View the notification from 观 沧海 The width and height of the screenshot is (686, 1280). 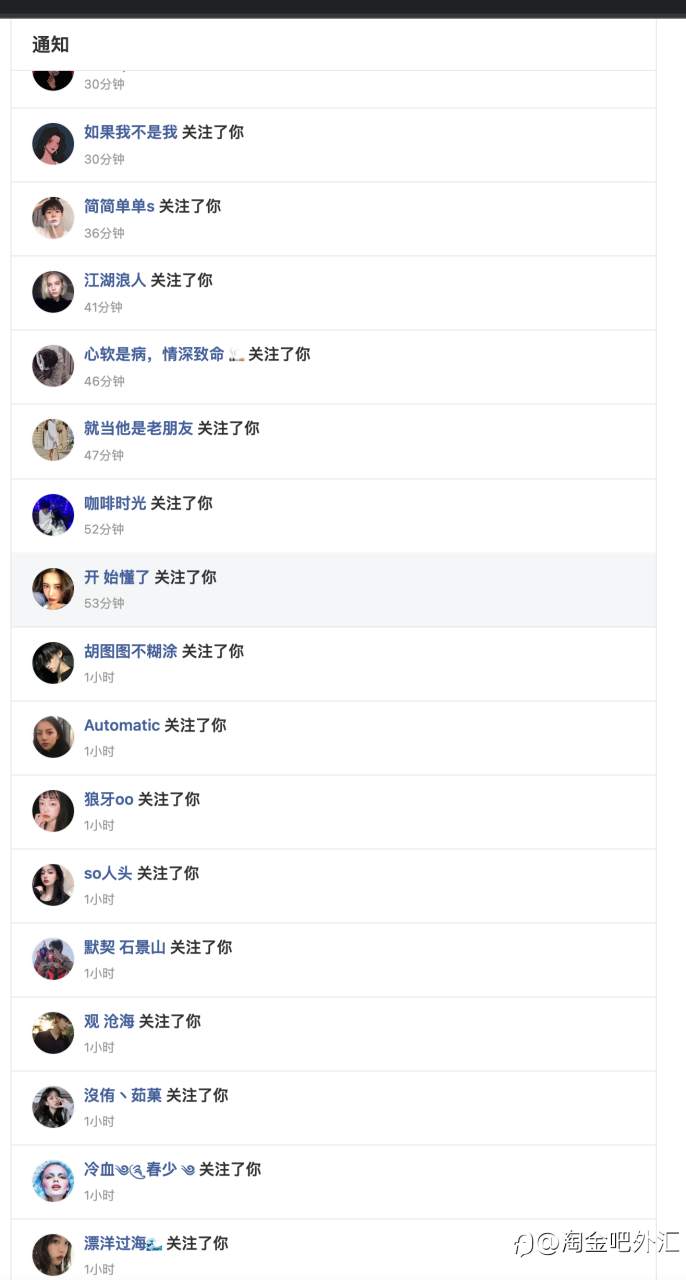click(x=333, y=1034)
